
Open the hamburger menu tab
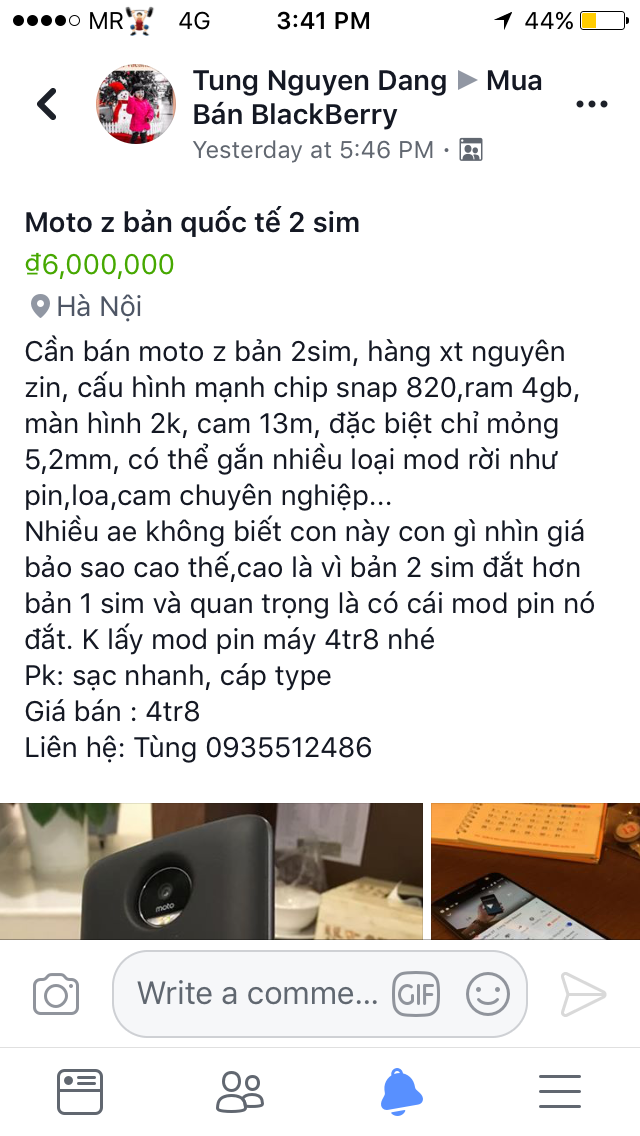pyautogui.click(x=560, y=1091)
